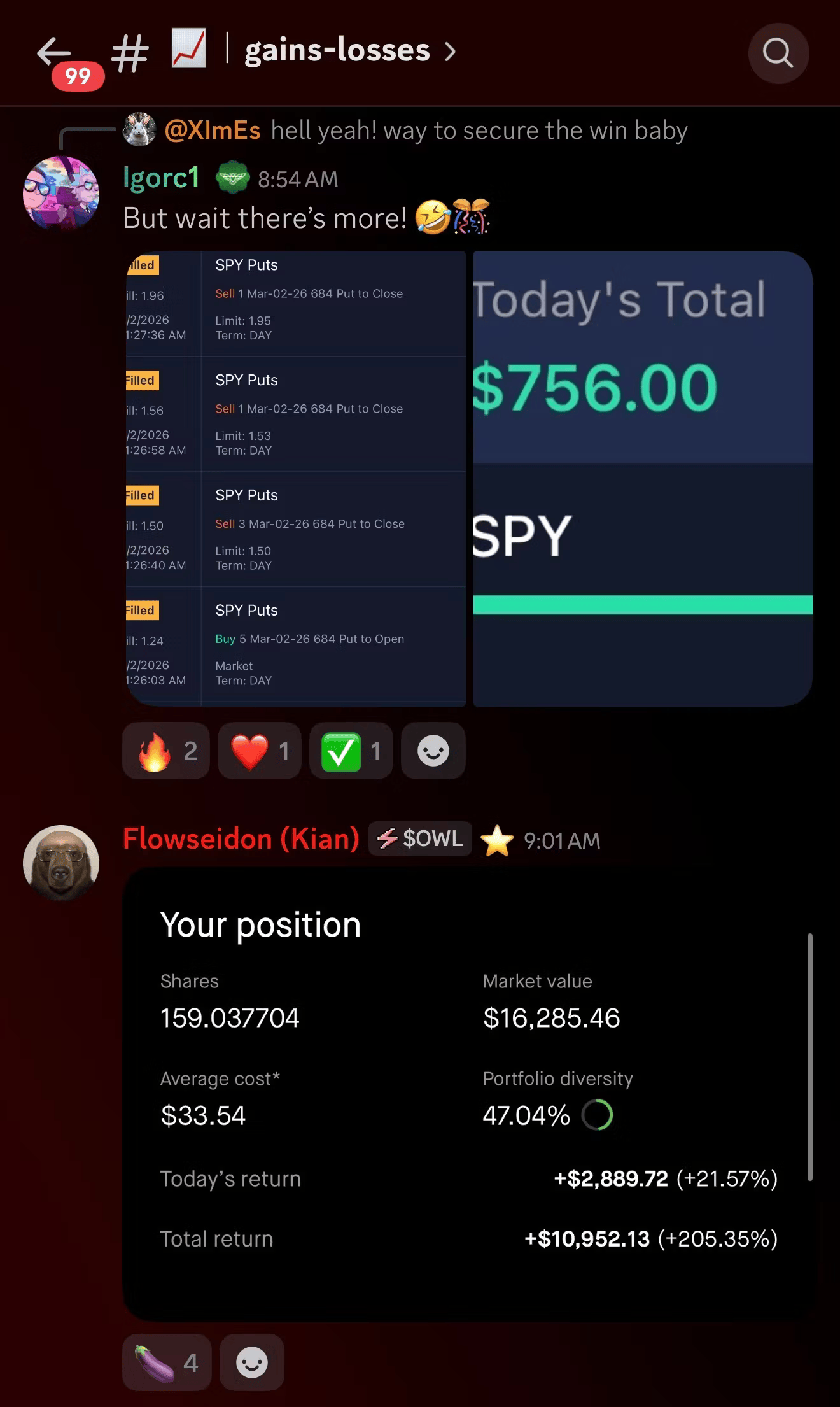View Flowseidon (Kian)'s profile avatar
This screenshot has height=1407, width=840.
pyautogui.click(x=61, y=863)
